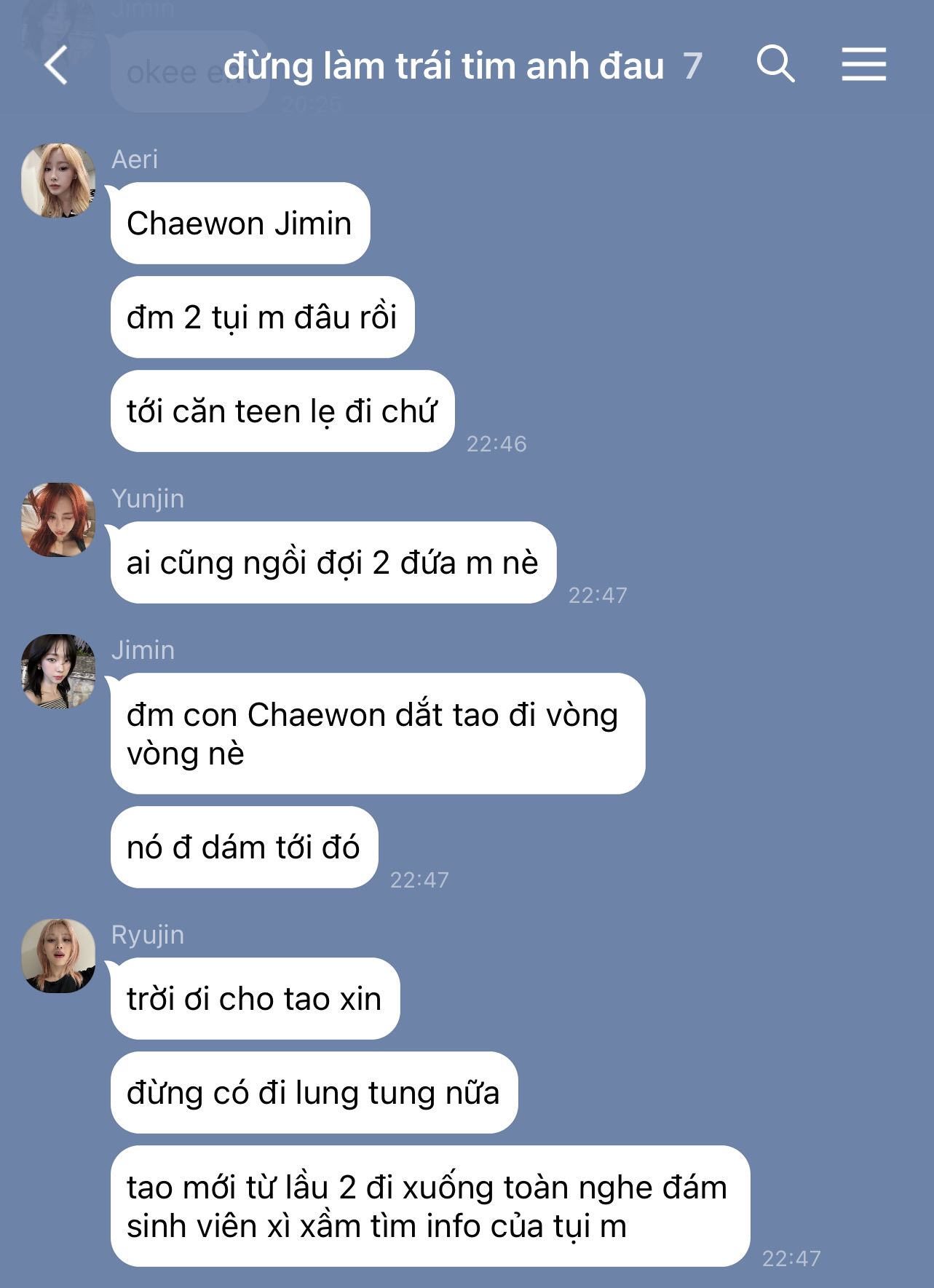Go back from the group chat
934x1288 pixels.
56,66
